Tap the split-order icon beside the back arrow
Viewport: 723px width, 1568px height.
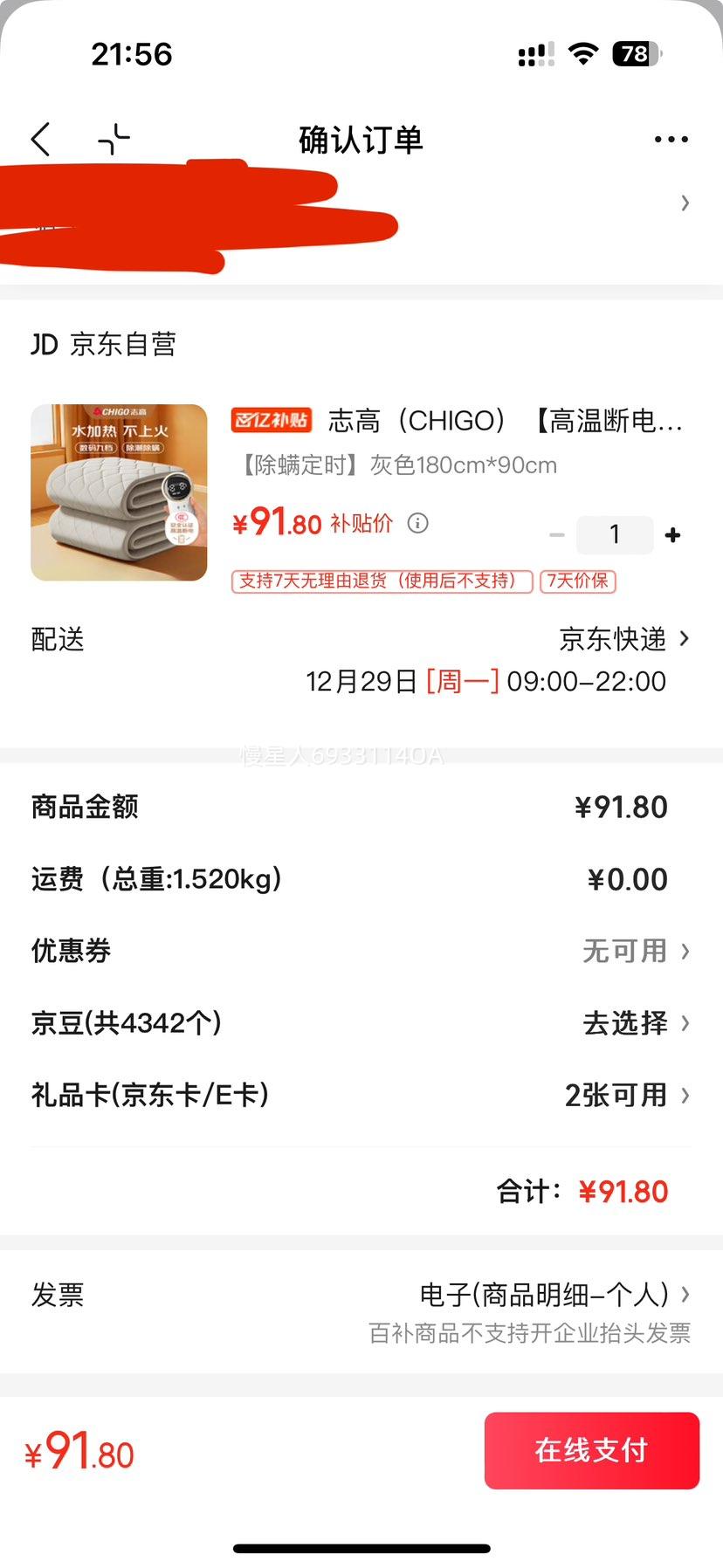[x=115, y=138]
